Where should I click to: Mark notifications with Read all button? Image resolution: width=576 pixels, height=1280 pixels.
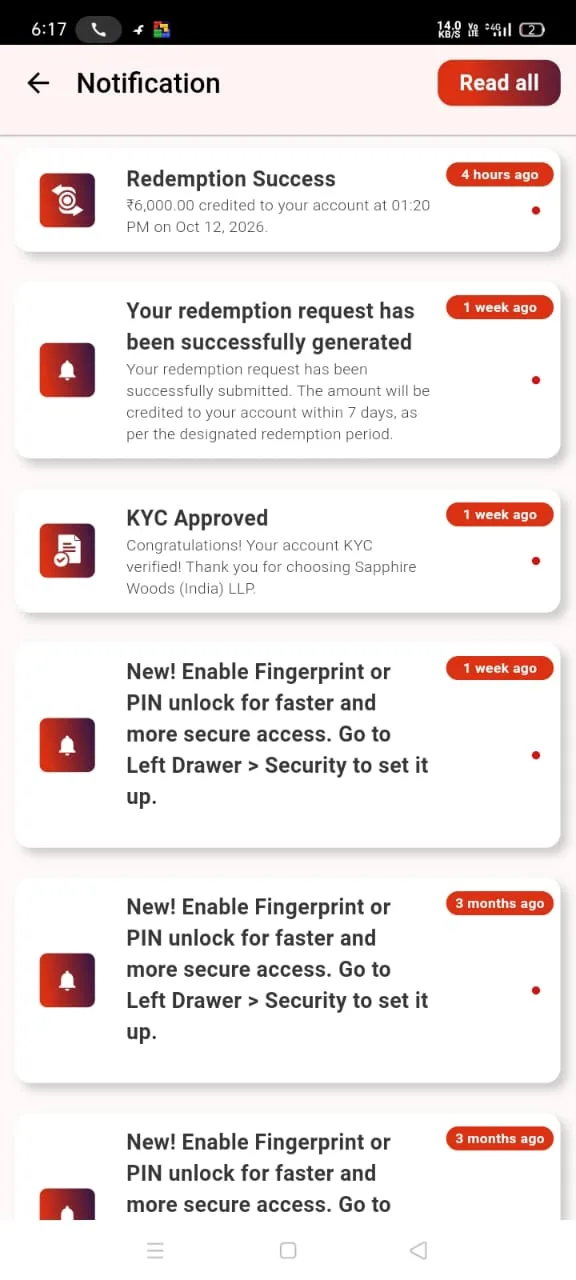[499, 83]
